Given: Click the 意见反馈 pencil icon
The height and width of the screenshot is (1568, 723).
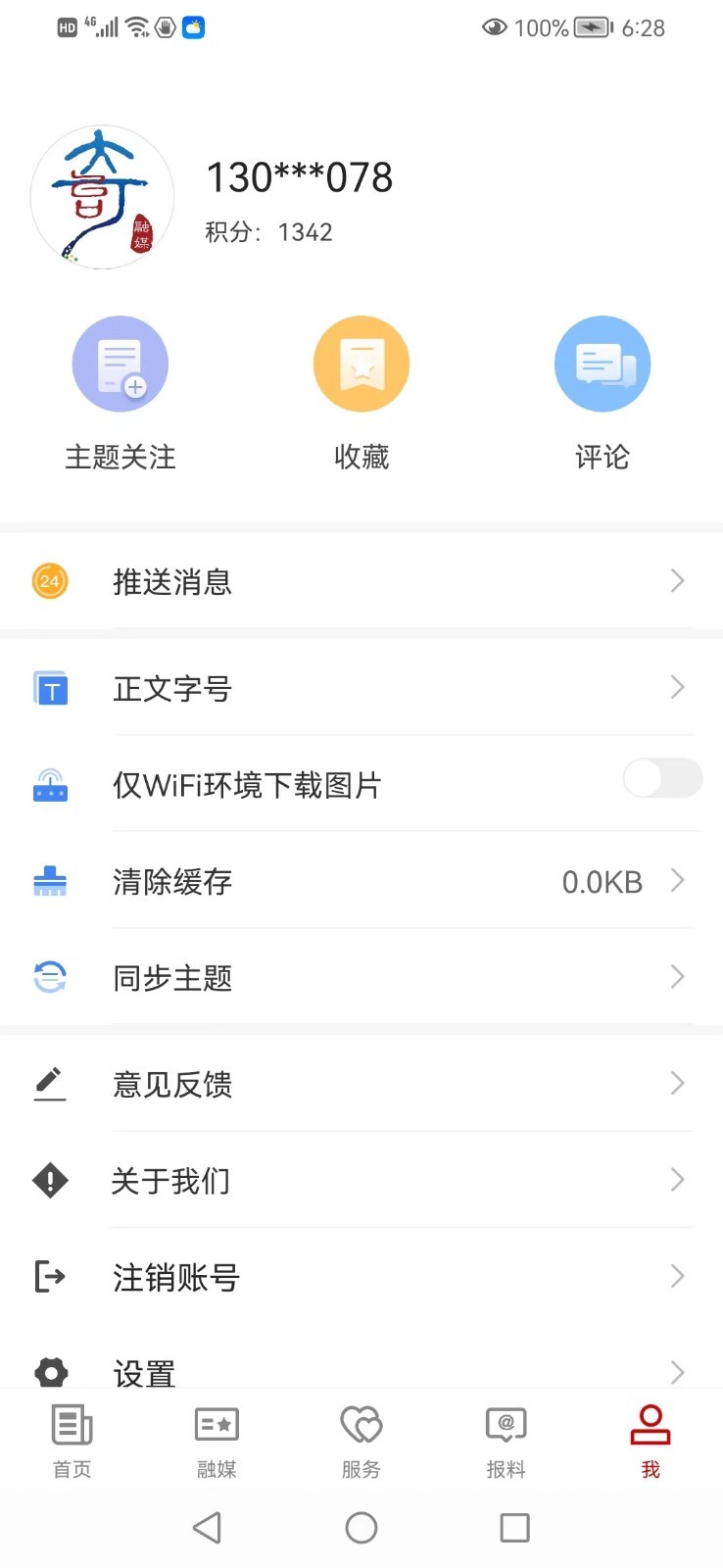Looking at the screenshot, I should pos(49,1083).
